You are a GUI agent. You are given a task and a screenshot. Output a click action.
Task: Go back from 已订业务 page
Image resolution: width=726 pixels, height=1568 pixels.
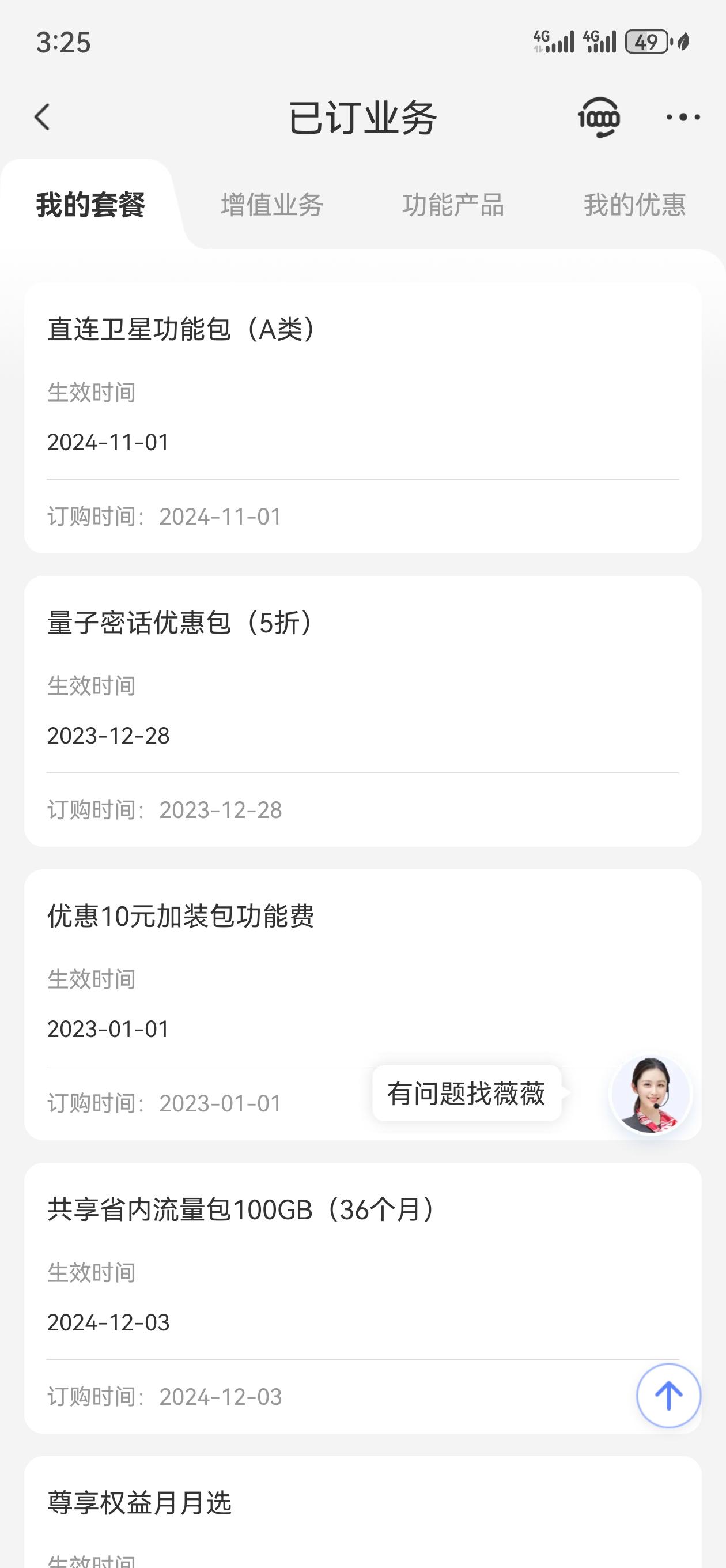tap(42, 117)
